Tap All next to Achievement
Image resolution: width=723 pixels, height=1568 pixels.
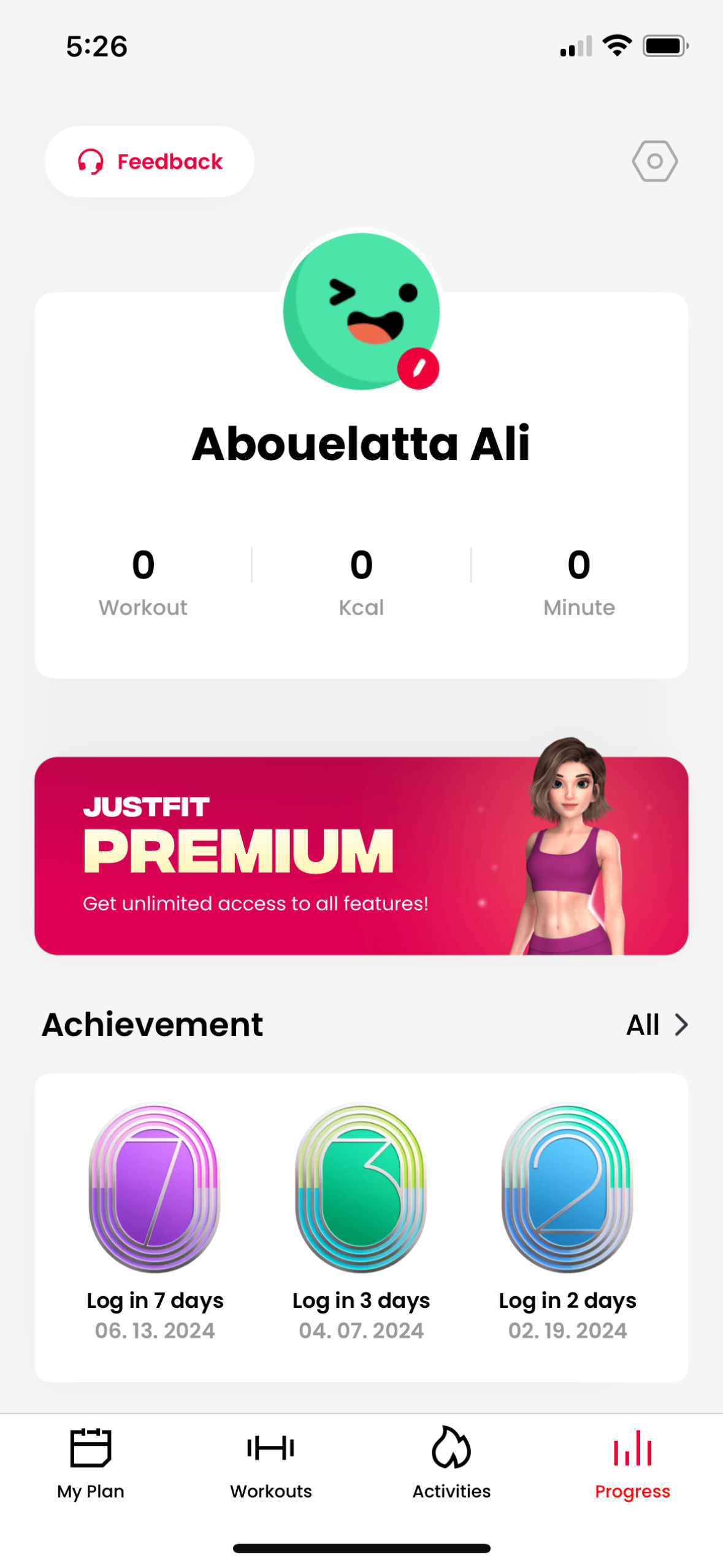(645, 1024)
